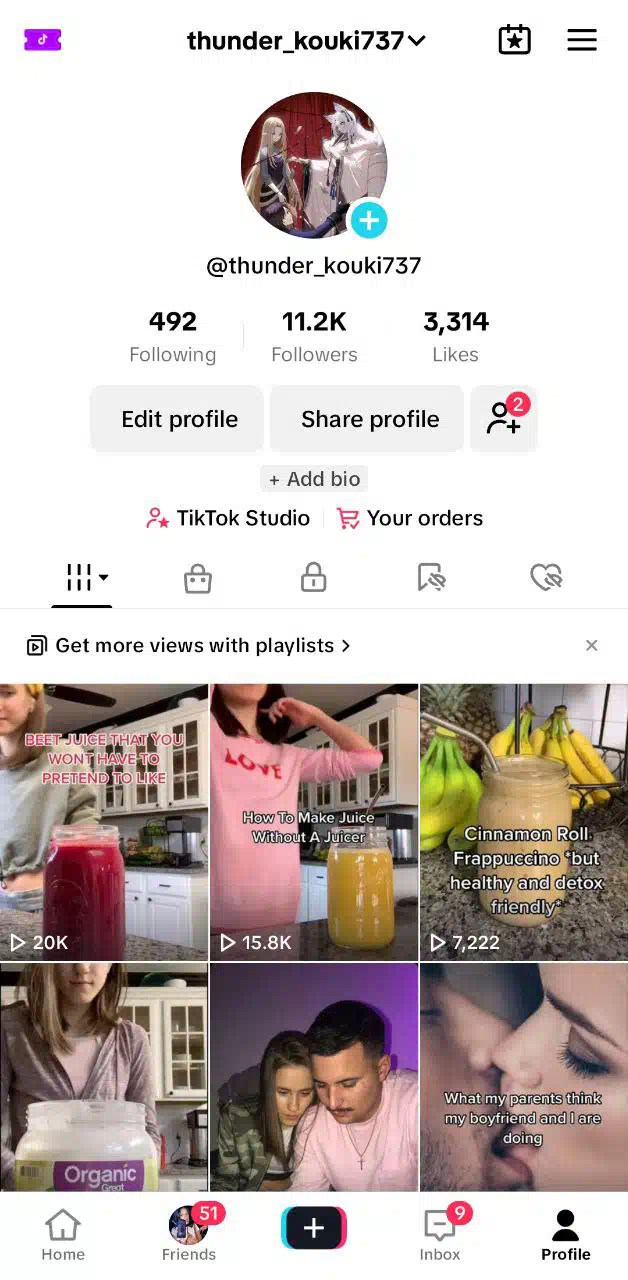Switch to the shop bag tab

coord(198,578)
